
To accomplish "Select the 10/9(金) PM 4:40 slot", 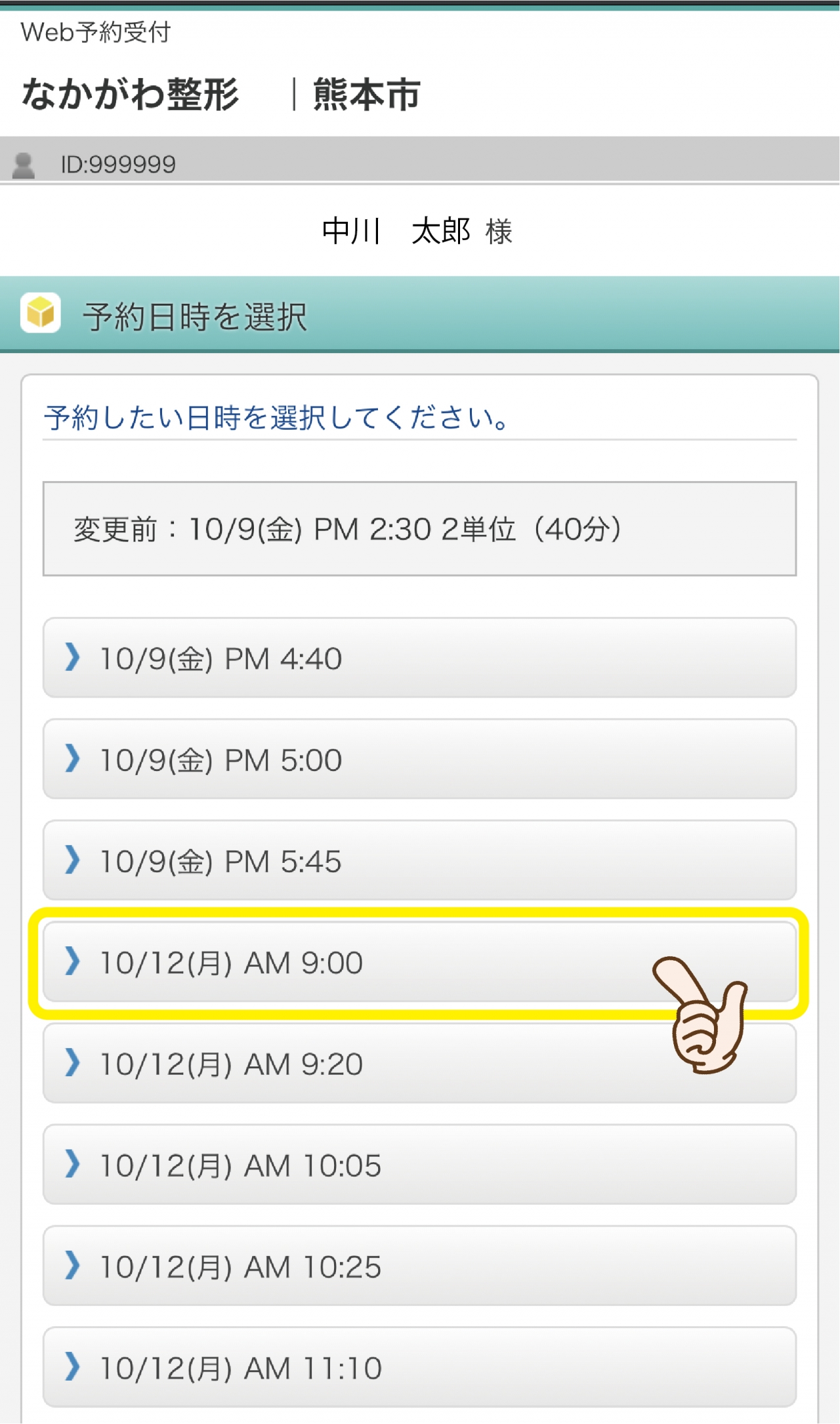I will pos(419,658).
